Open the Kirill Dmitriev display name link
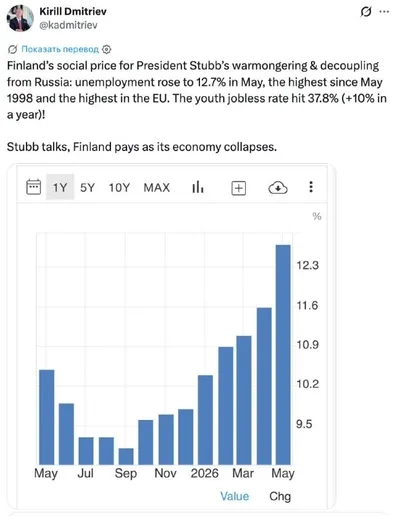The width and height of the screenshot is (400, 516). point(73,11)
